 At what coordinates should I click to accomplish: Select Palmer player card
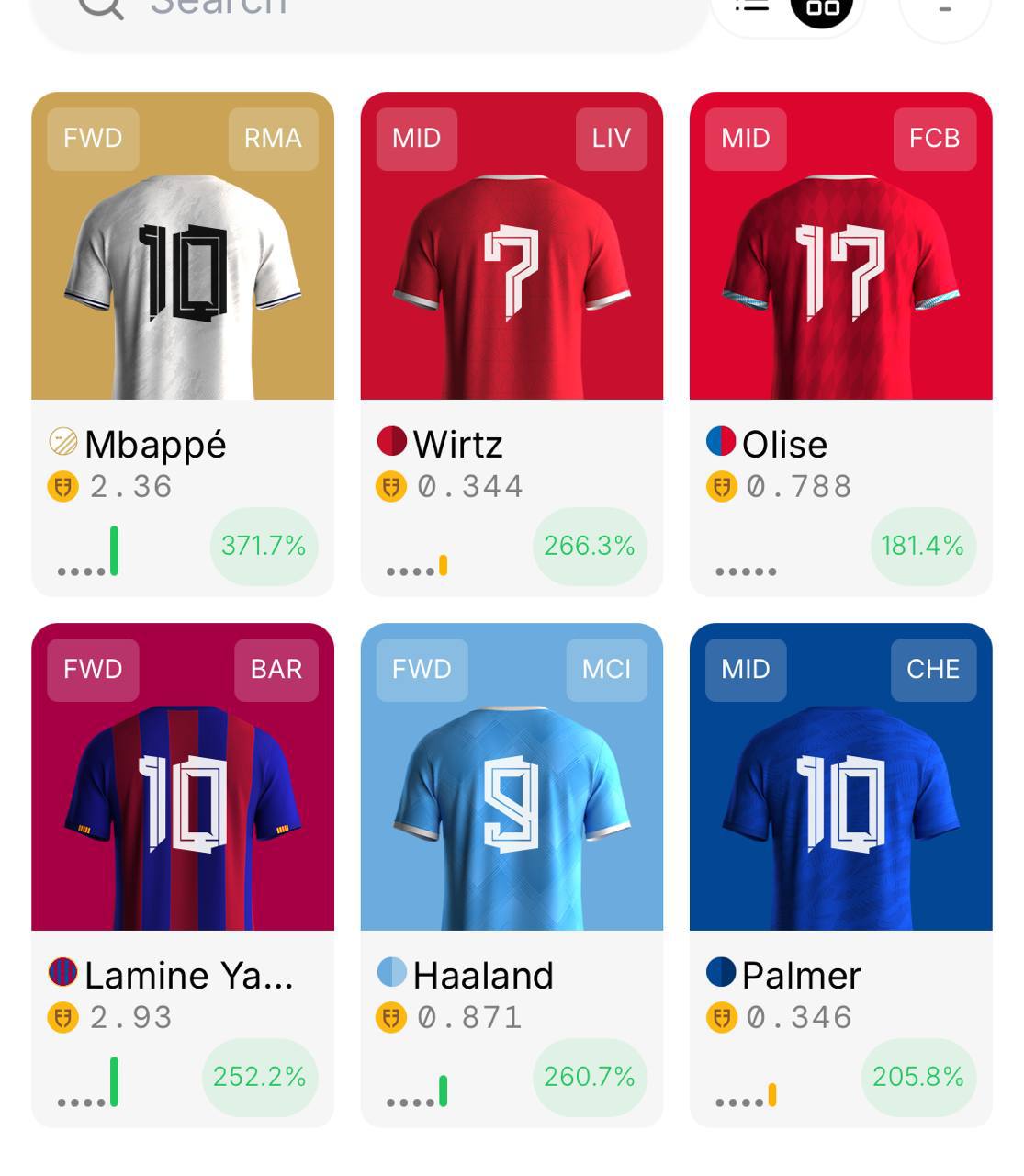840,873
